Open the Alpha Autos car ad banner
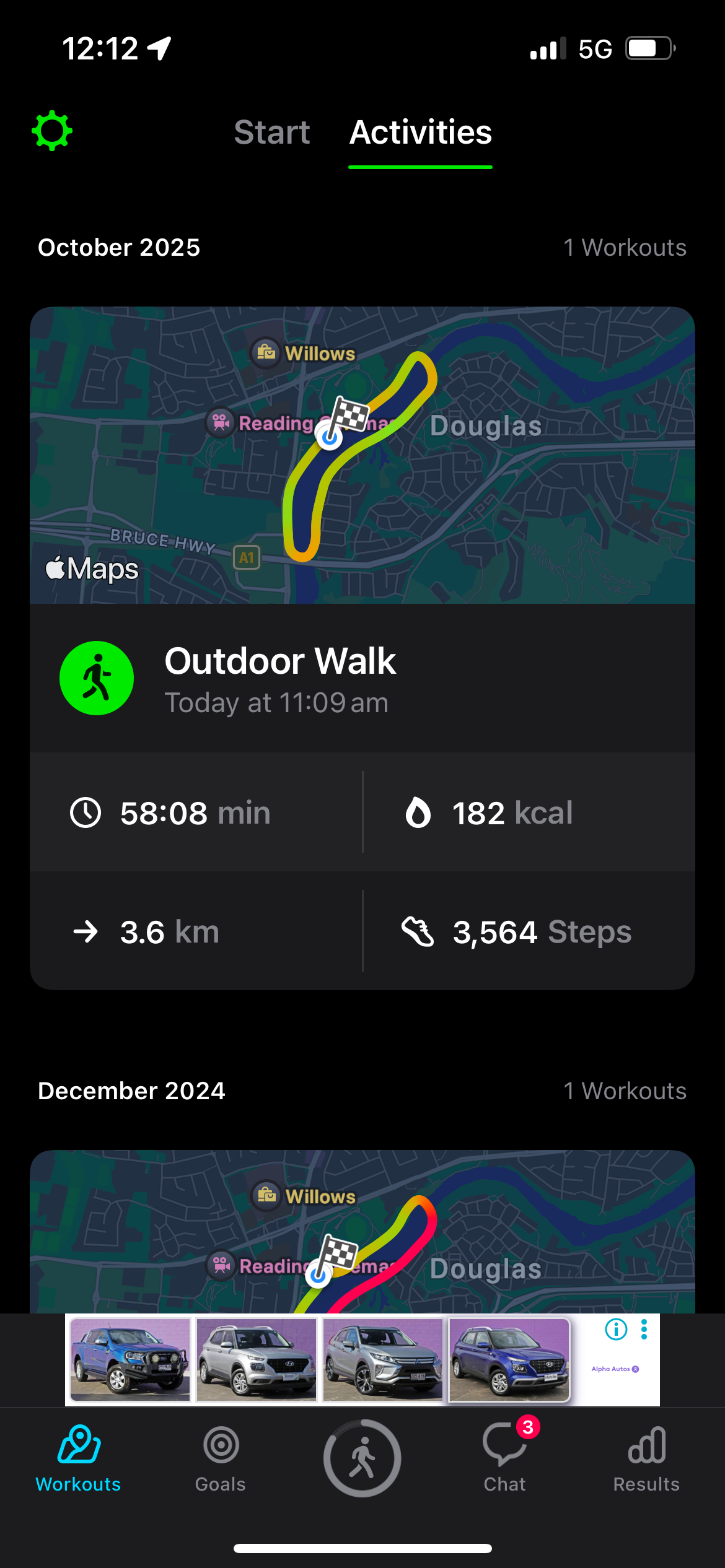The height and width of the screenshot is (1568, 725). [320, 1360]
